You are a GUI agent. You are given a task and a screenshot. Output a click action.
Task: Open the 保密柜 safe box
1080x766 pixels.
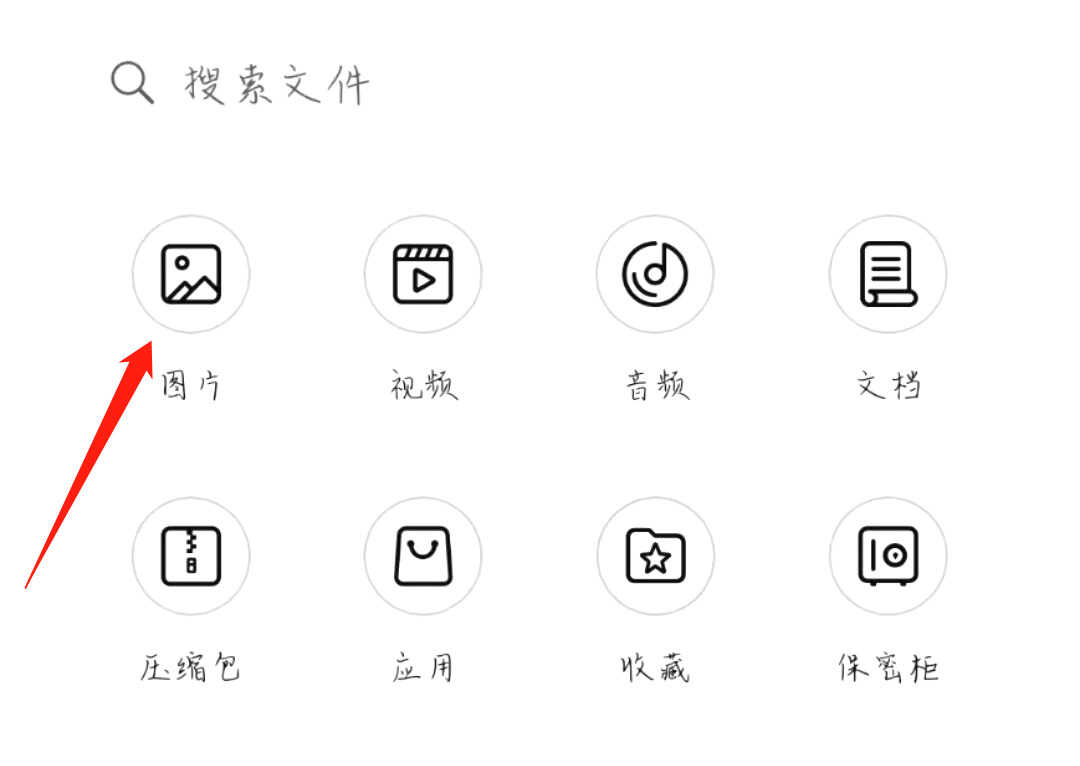click(x=888, y=556)
